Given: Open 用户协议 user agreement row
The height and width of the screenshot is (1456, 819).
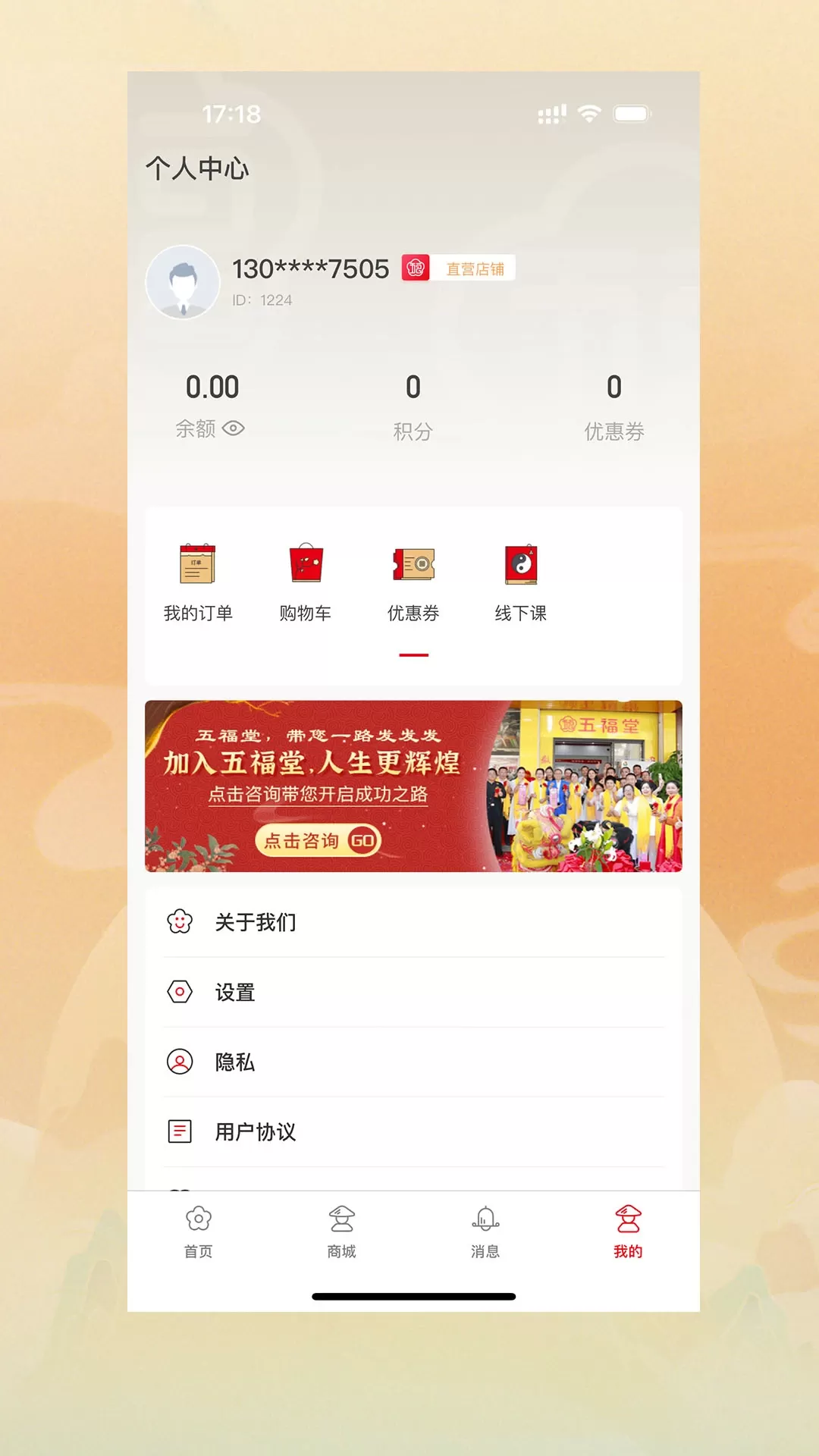Looking at the screenshot, I should [x=413, y=1131].
